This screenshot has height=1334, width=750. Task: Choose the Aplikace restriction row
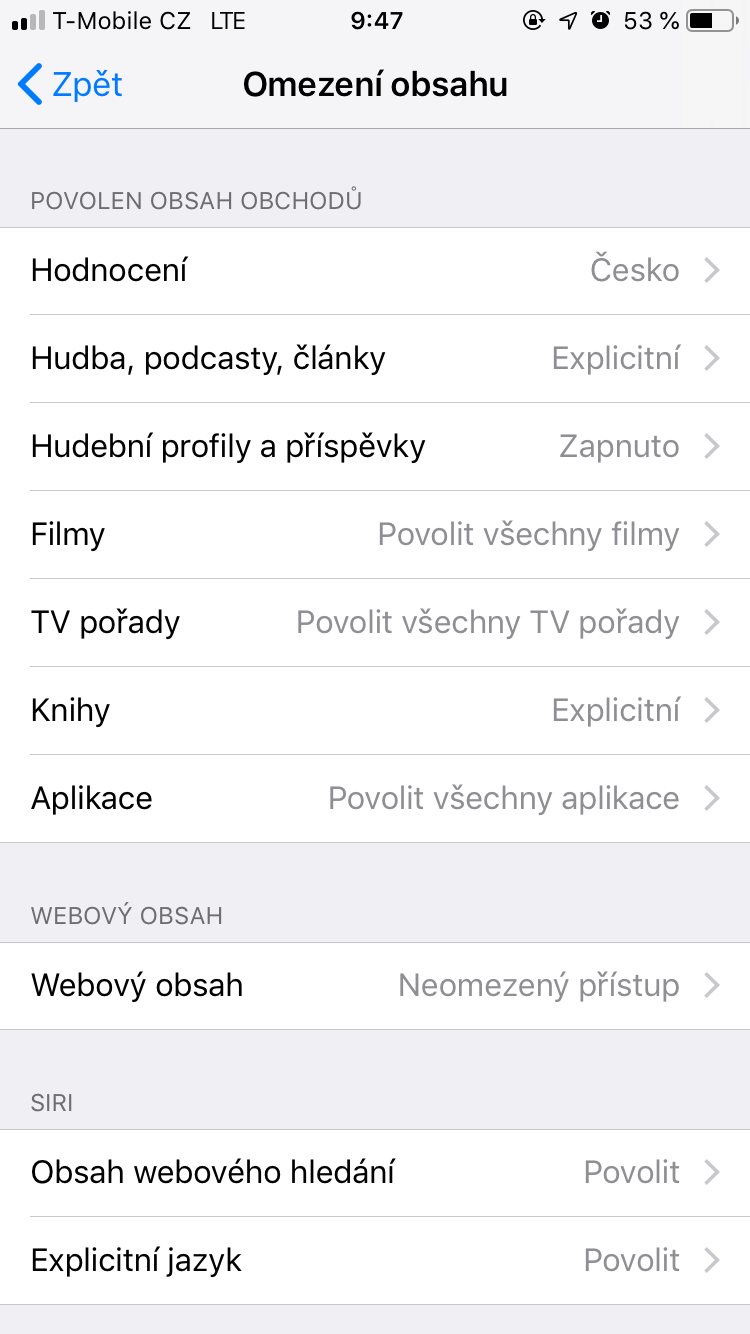(x=375, y=798)
